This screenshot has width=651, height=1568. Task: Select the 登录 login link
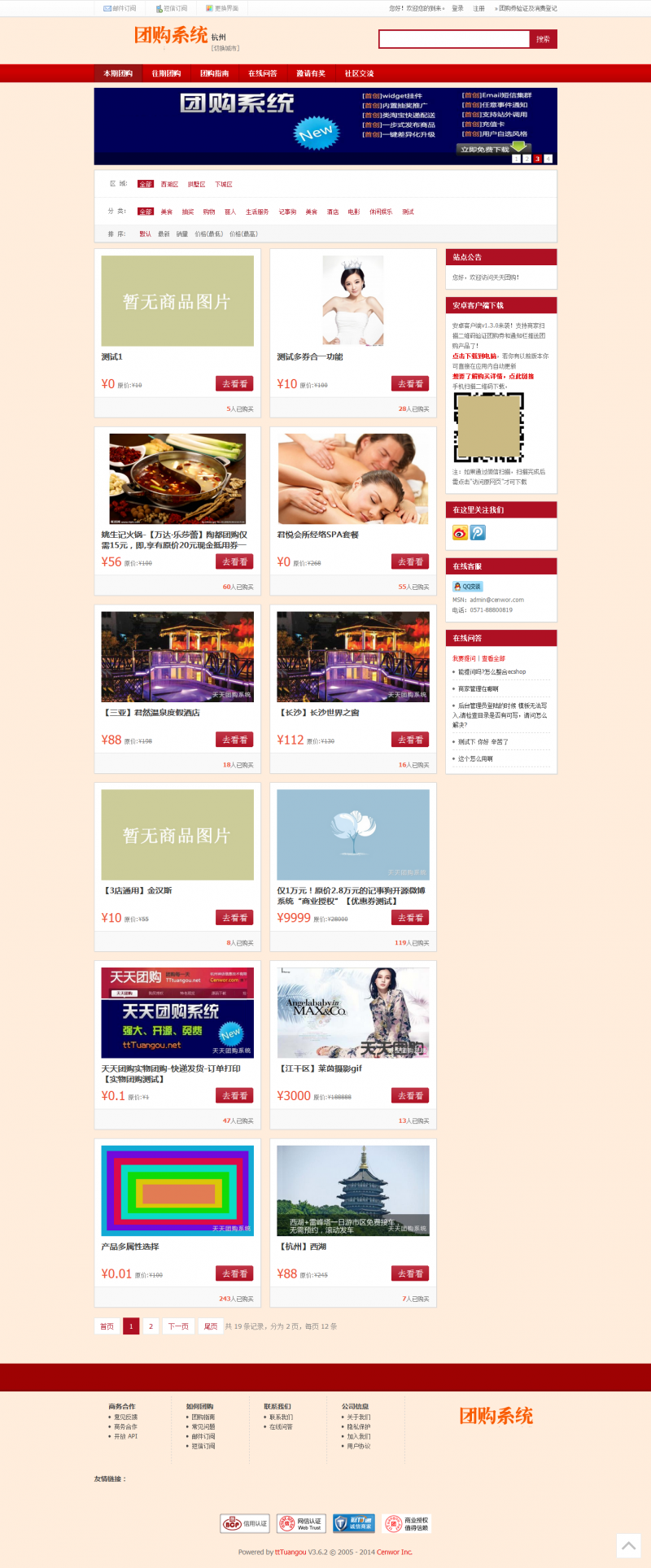(x=457, y=8)
